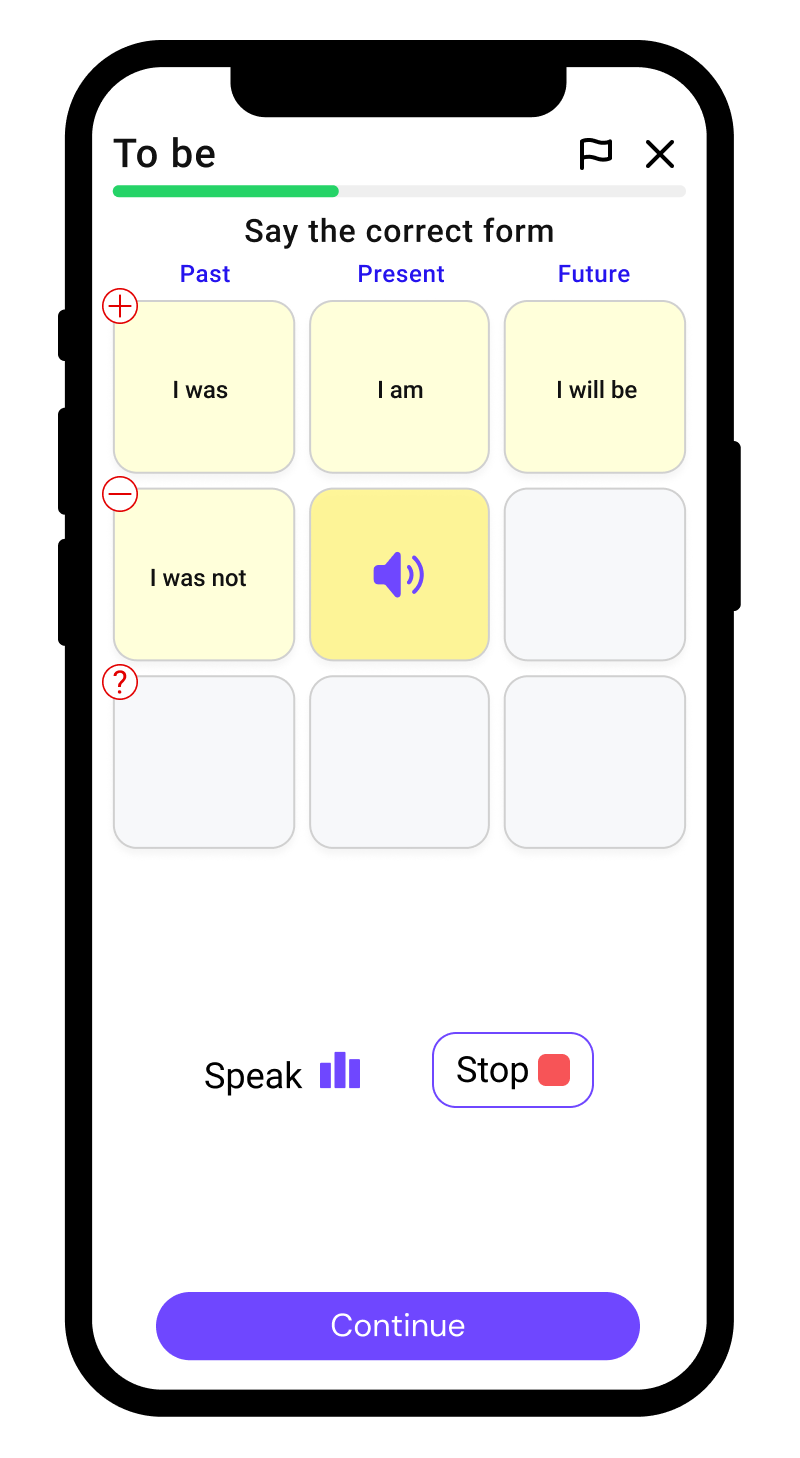Report an issue with the flag icon

point(596,154)
